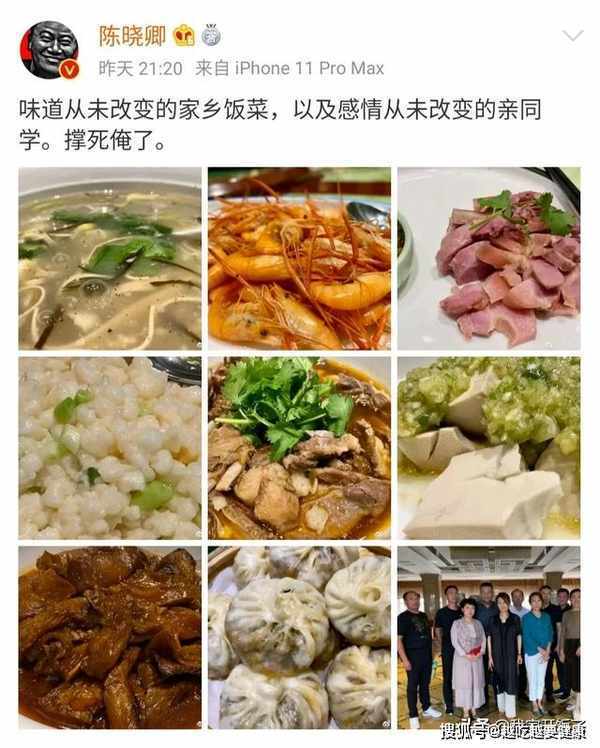Open the brown braised dish photo
Viewport: 600px width, 748px height.
pos(110,636)
